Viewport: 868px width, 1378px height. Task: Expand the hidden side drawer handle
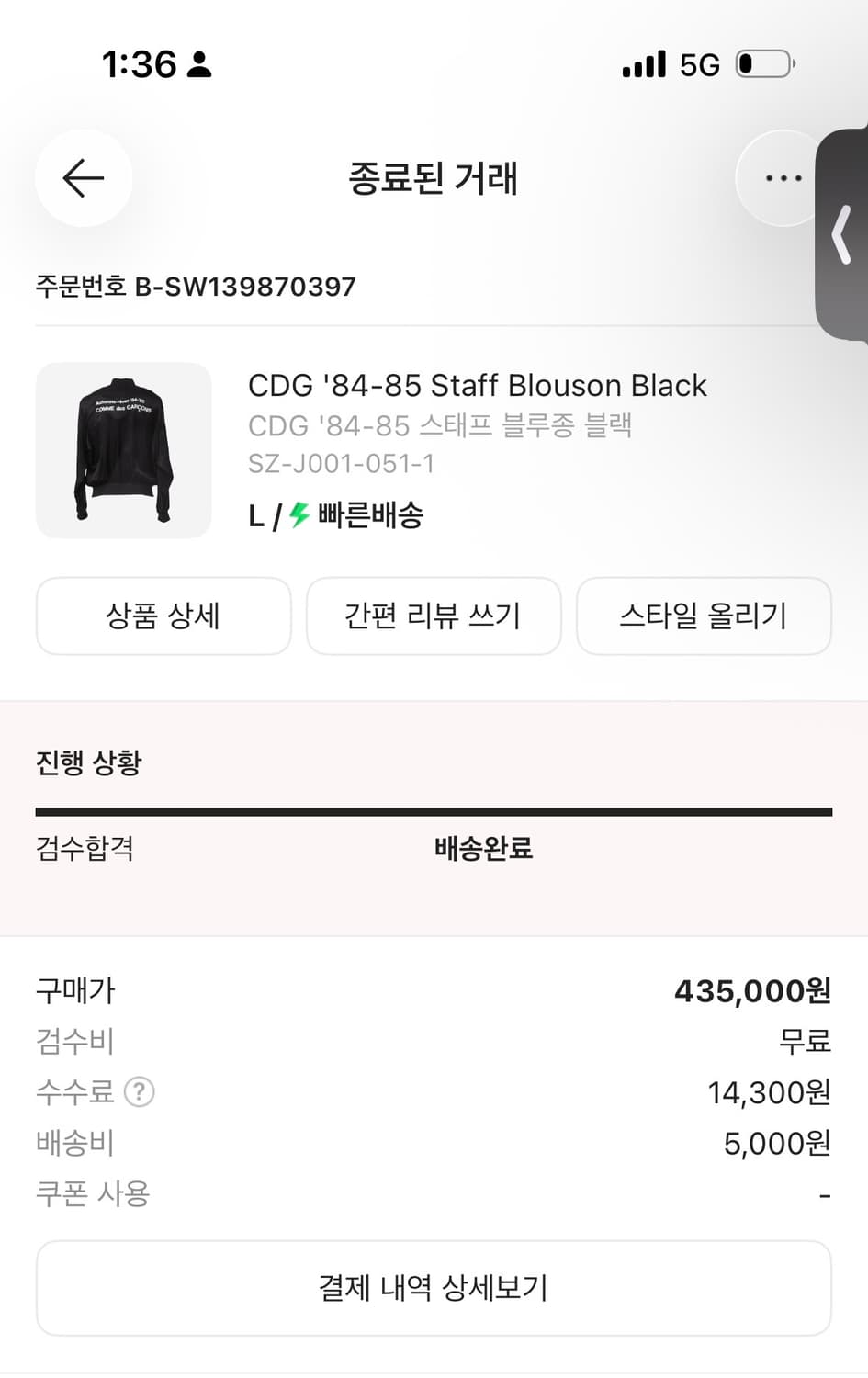click(x=841, y=234)
